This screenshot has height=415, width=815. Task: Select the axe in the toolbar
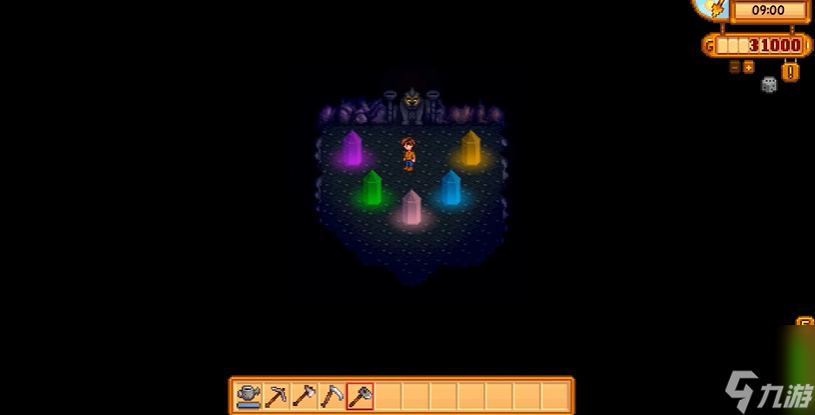tap(303, 396)
